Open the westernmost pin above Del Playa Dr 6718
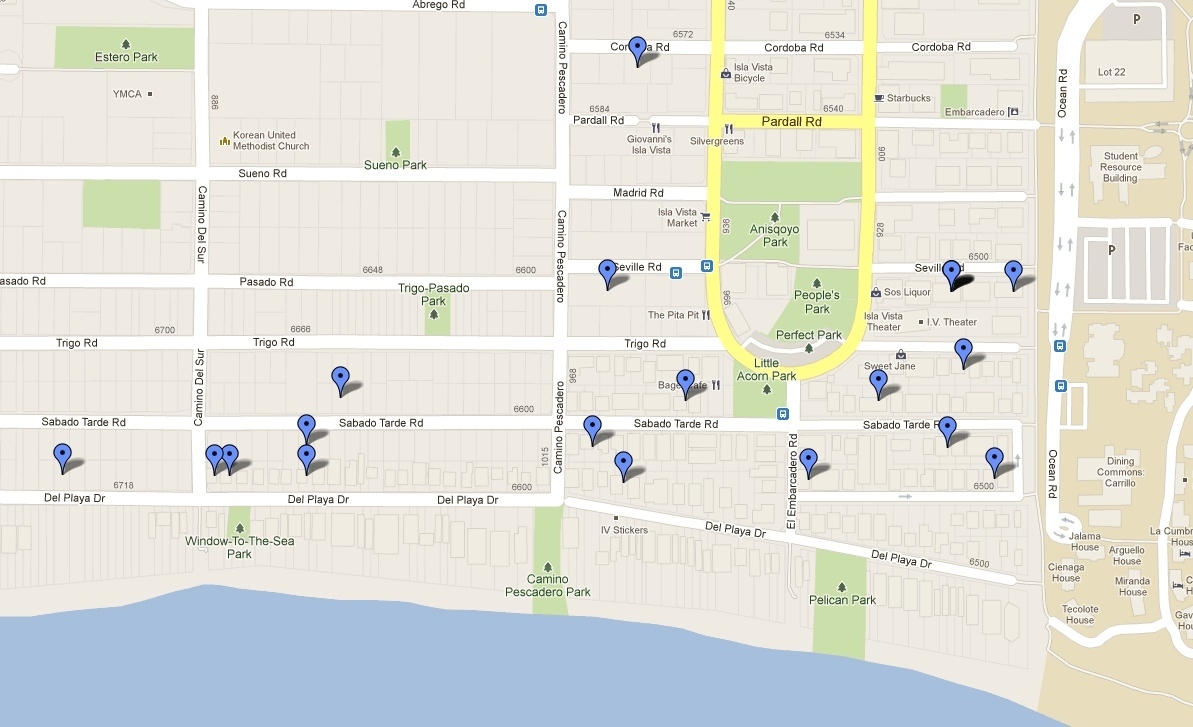This screenshot has height=727, width=1193. click(63, 457)
